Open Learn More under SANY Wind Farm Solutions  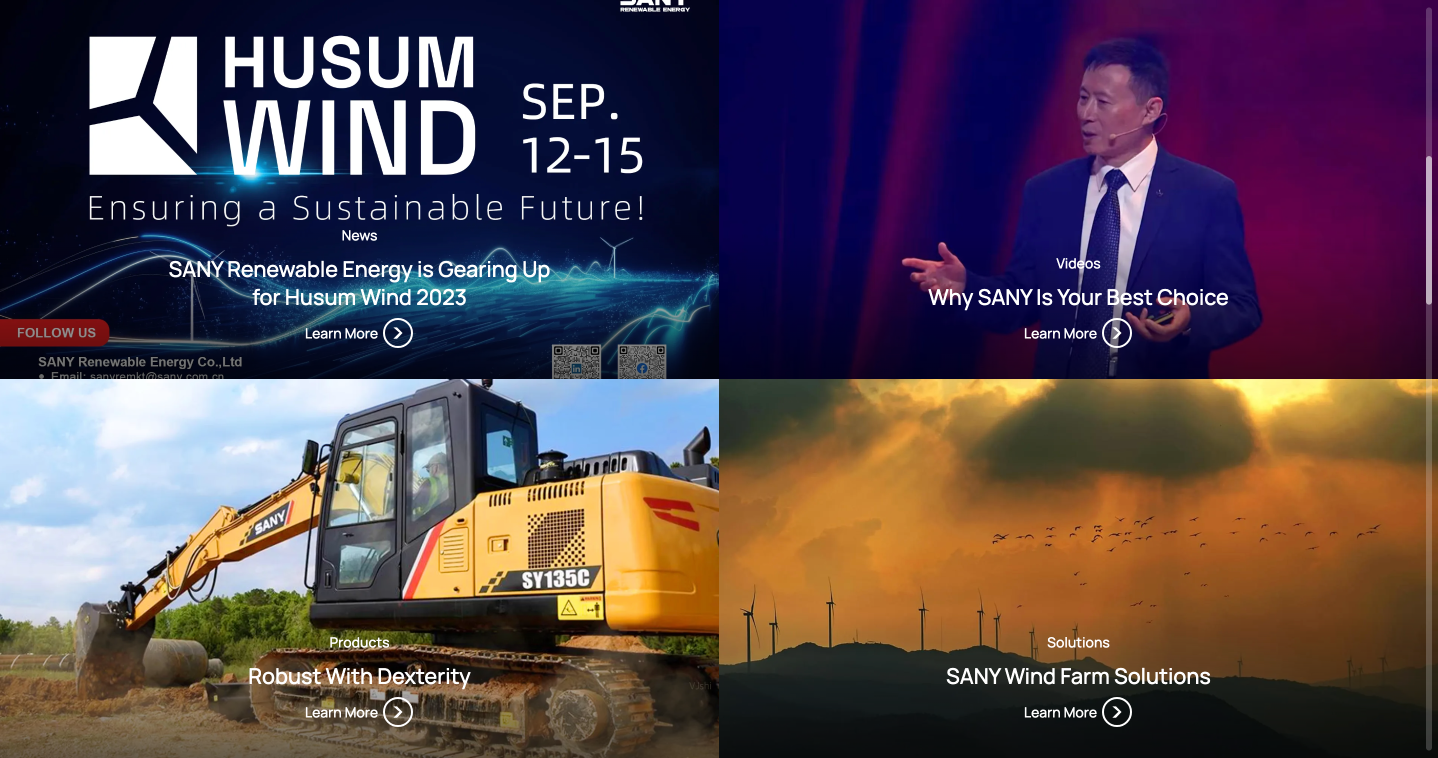tap(1077, 712)
